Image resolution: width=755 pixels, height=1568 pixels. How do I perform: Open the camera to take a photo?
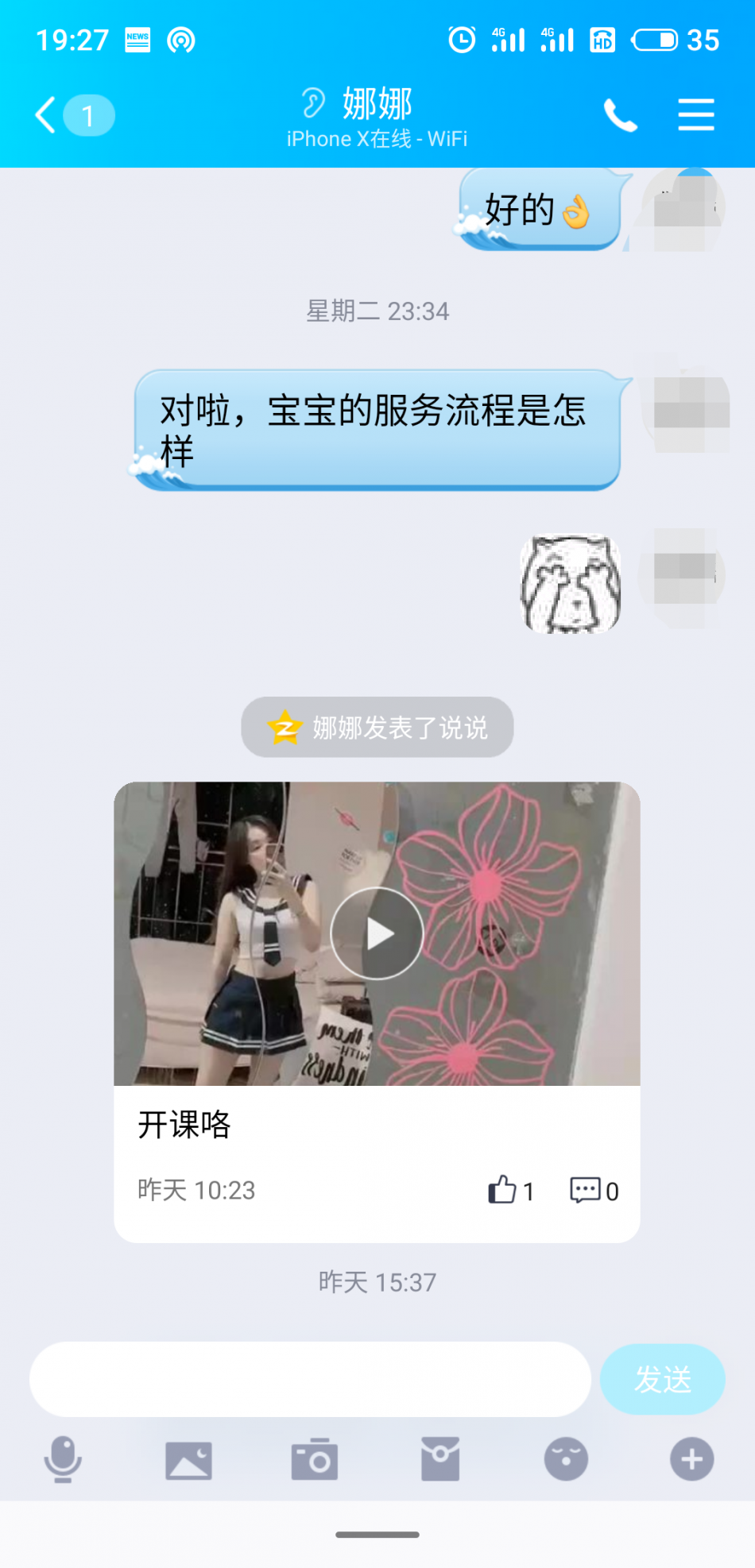(315, 1459)
